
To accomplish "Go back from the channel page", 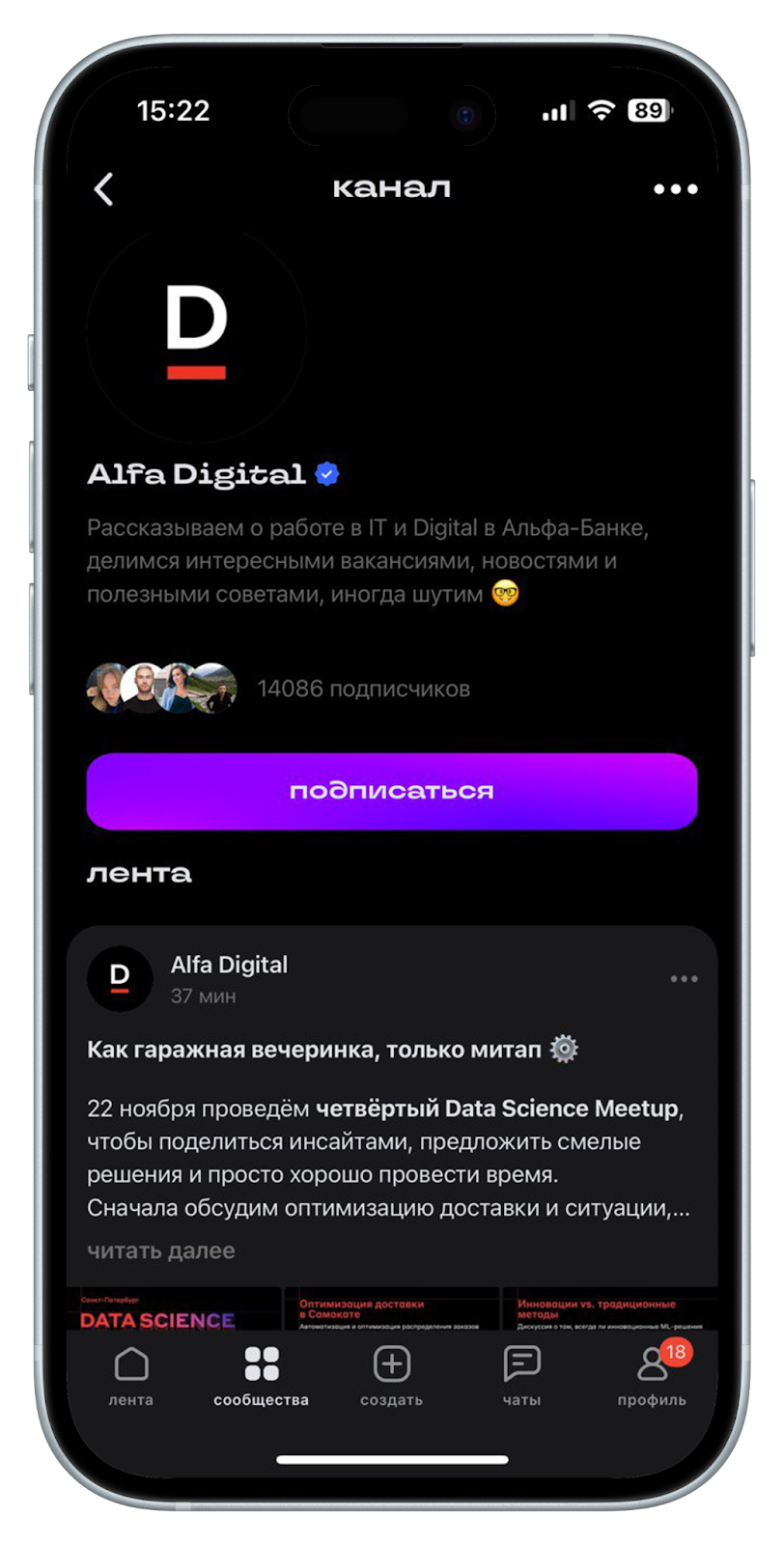I will [x=104, y=189].
